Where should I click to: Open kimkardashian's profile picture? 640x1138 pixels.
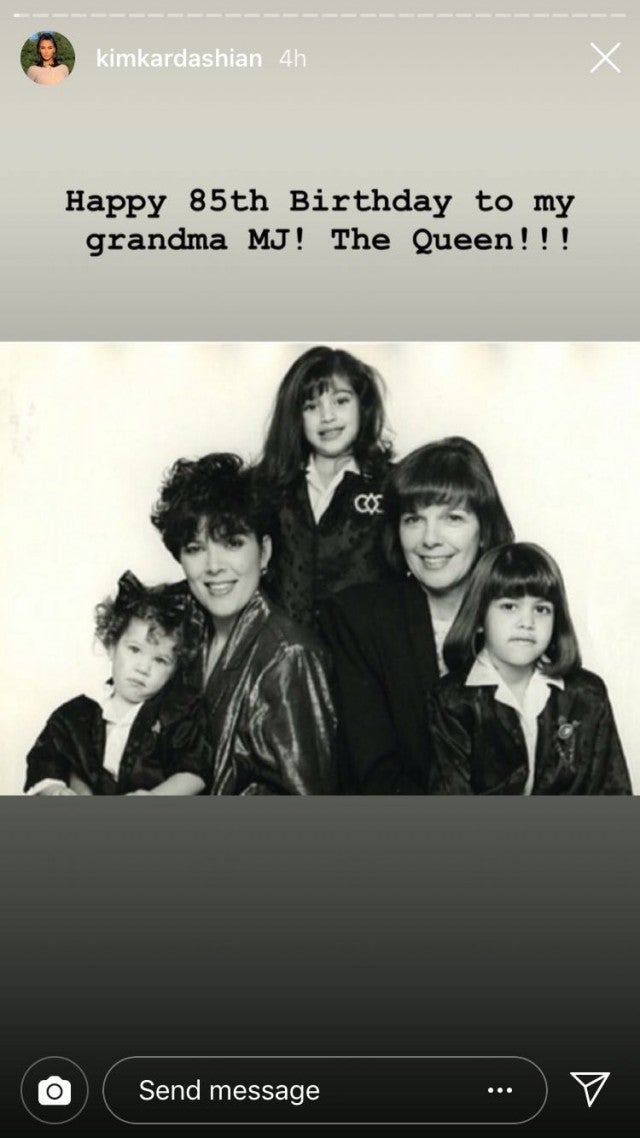coord(47,58)
